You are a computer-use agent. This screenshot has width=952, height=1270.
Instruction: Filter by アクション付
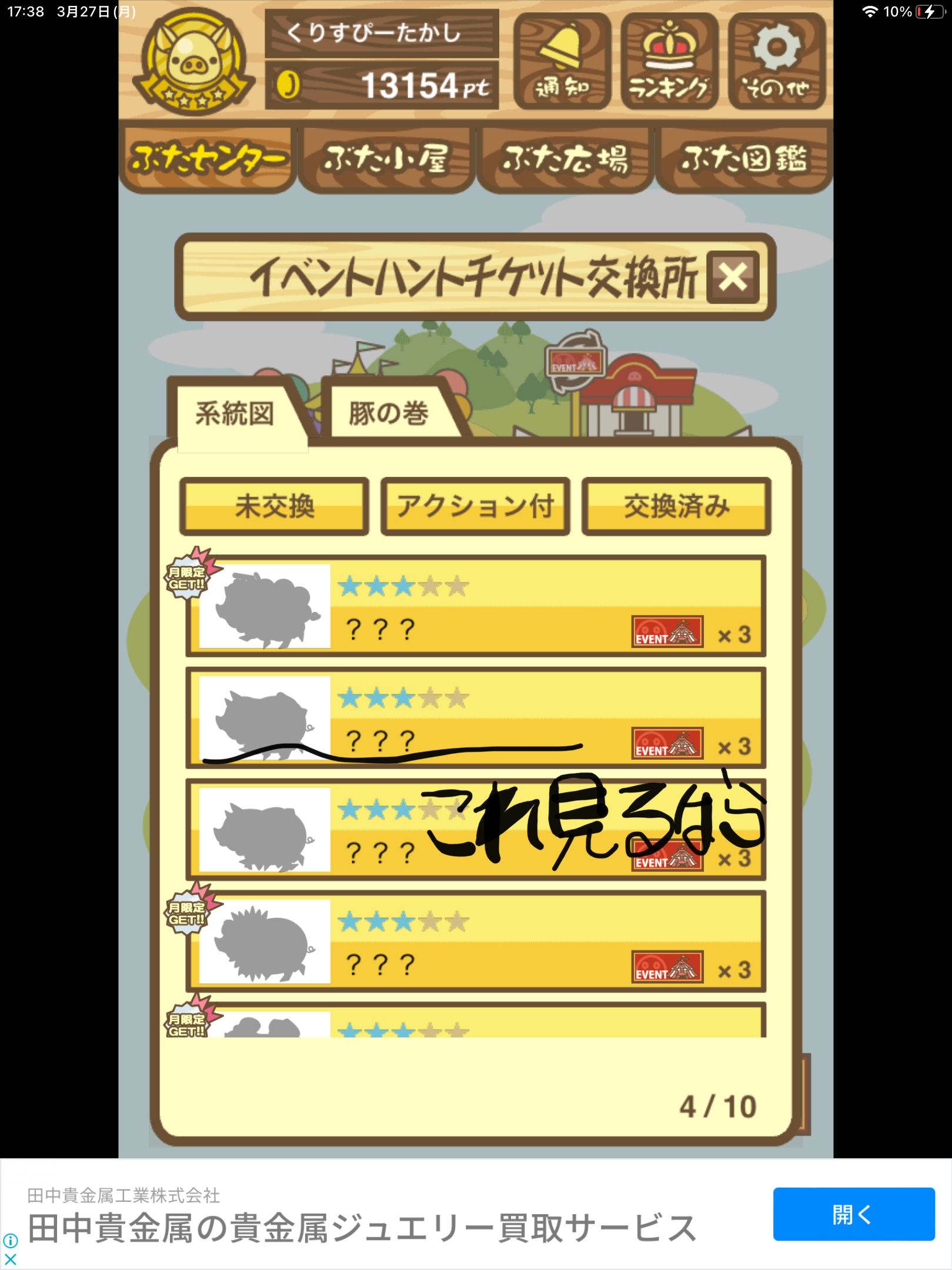475,506
